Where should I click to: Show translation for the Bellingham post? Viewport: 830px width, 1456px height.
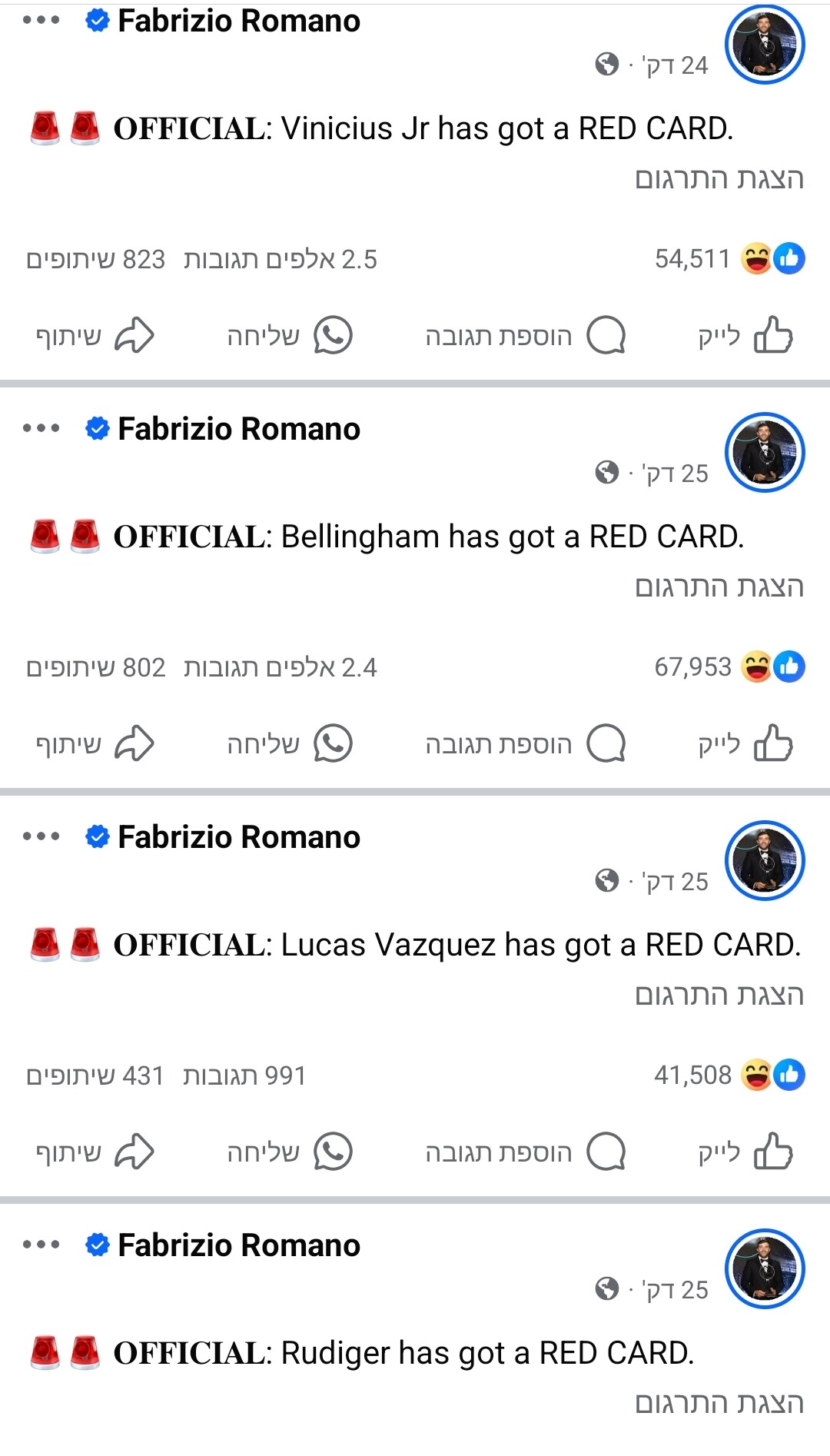point(719,587)
